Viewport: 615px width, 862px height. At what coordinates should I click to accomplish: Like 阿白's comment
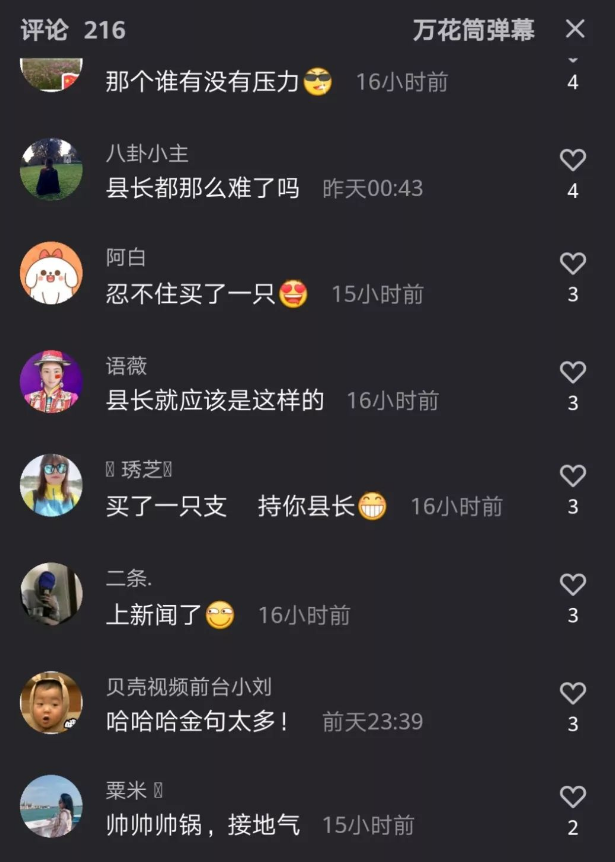(x=572, y=264)
